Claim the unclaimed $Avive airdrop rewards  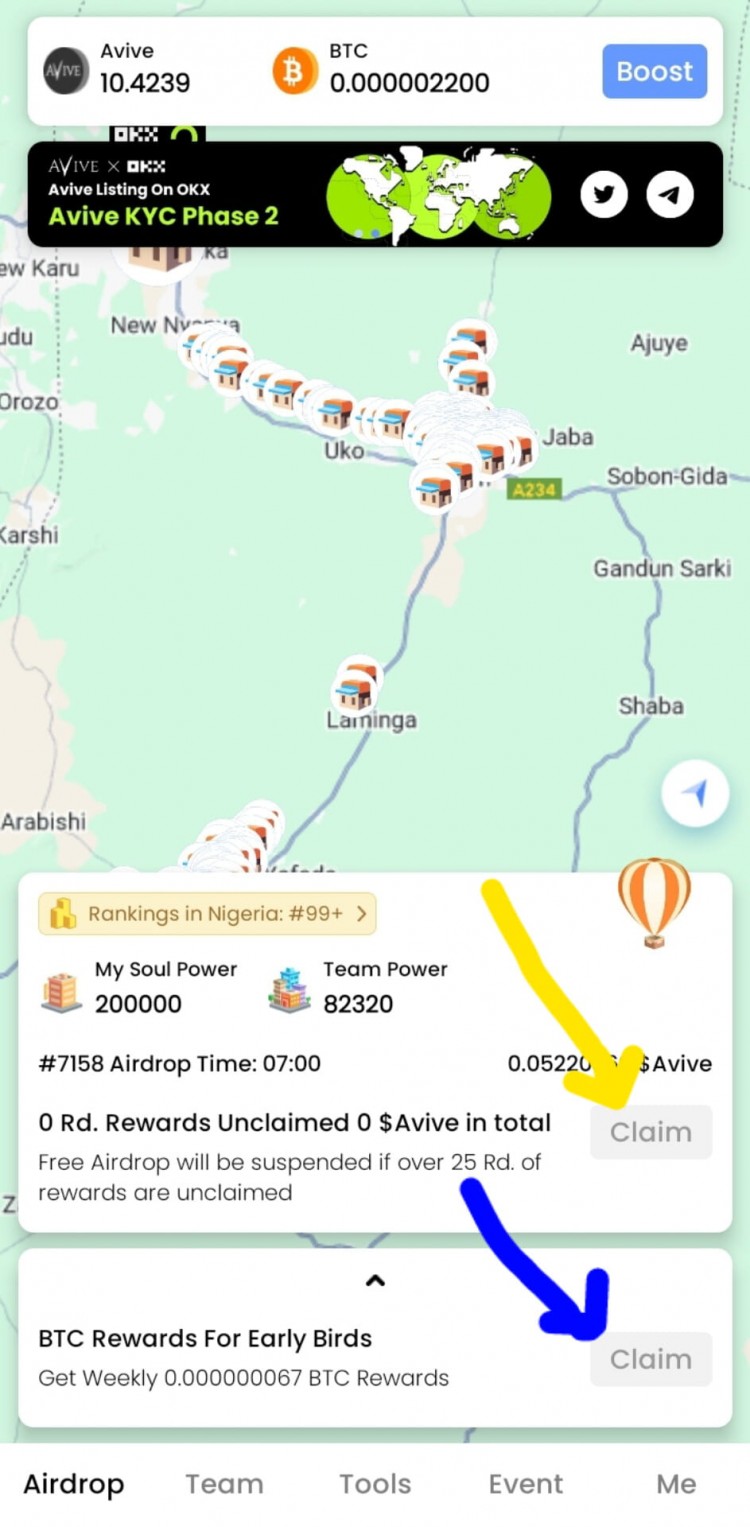pos(650,1132)
